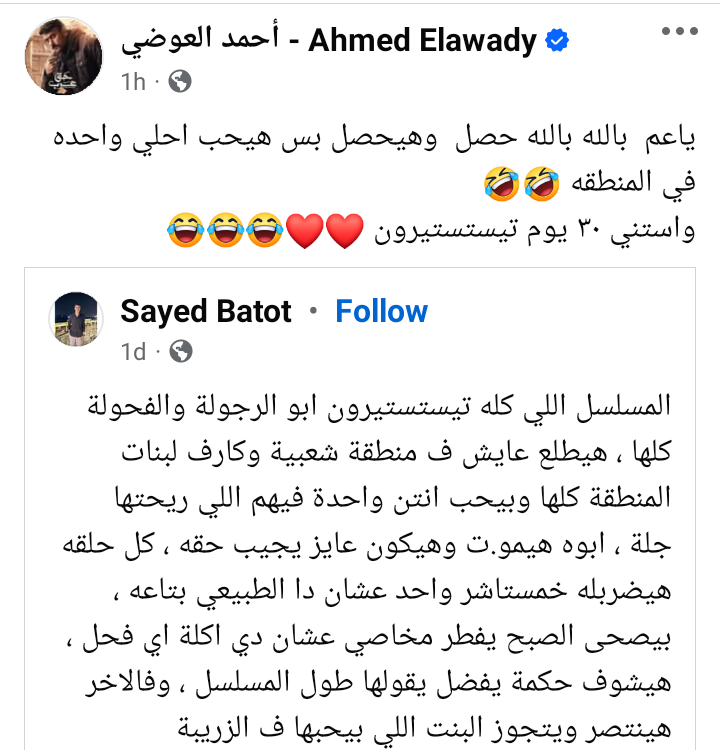Open the Sayed Batot name link
This screenshot has width=720, height=750.
[206, 312]
